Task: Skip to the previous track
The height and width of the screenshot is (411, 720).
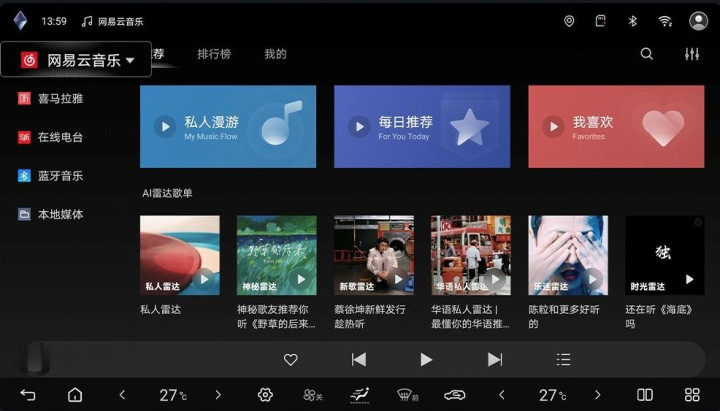Action: (359, 360)
